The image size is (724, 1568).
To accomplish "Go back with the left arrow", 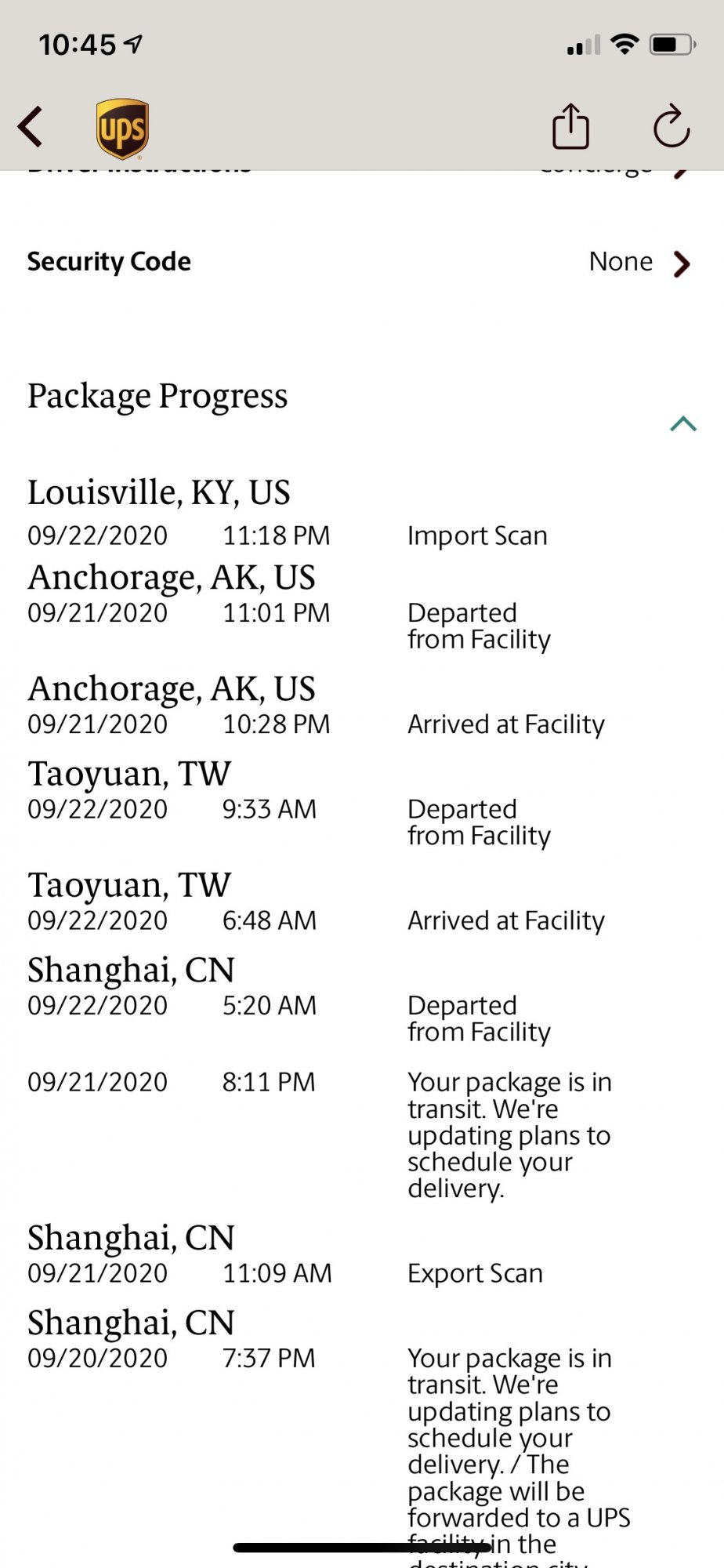I will pos(30,126).
